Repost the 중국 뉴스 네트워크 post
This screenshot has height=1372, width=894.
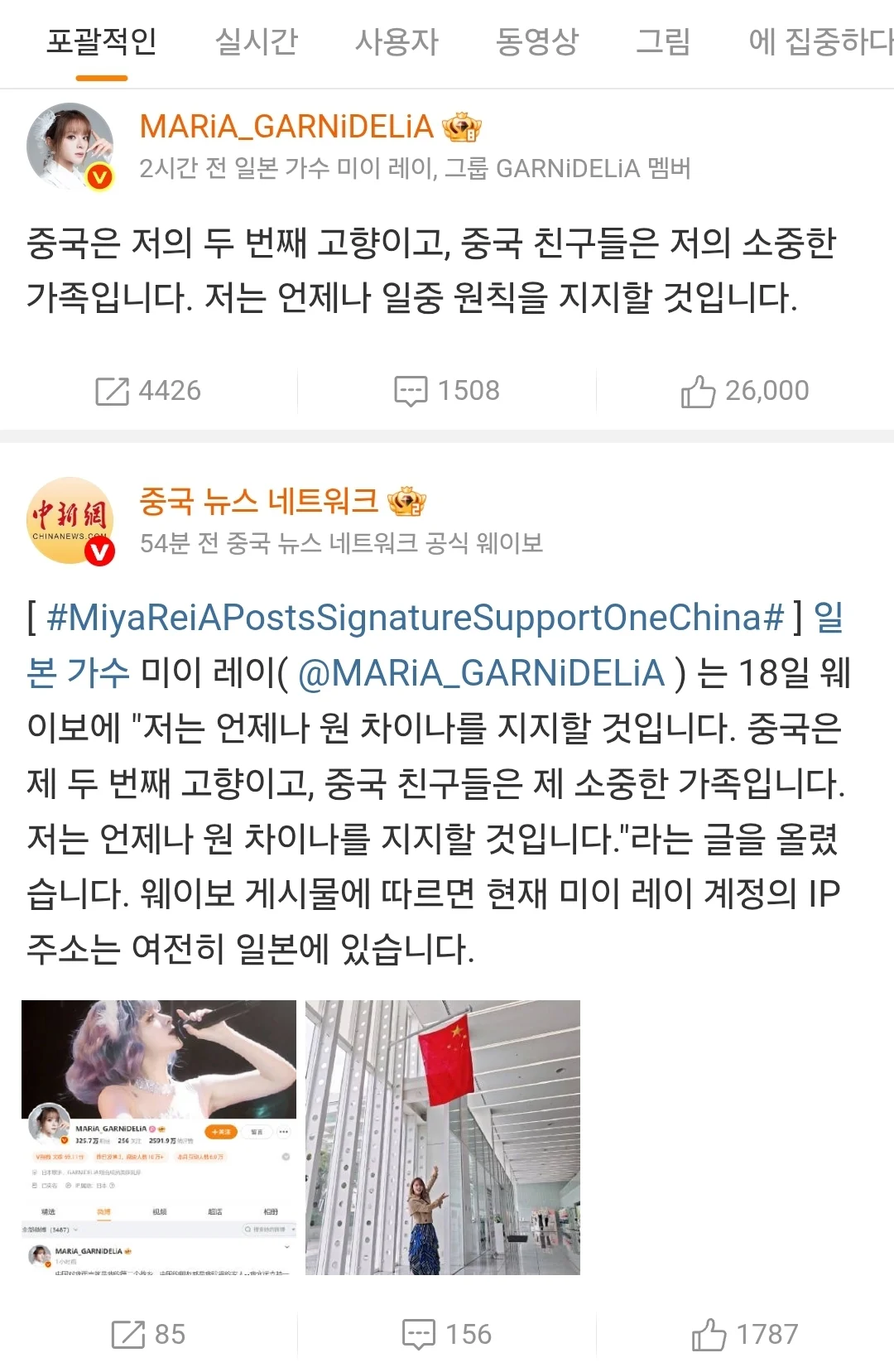[x=148, y=1335]
